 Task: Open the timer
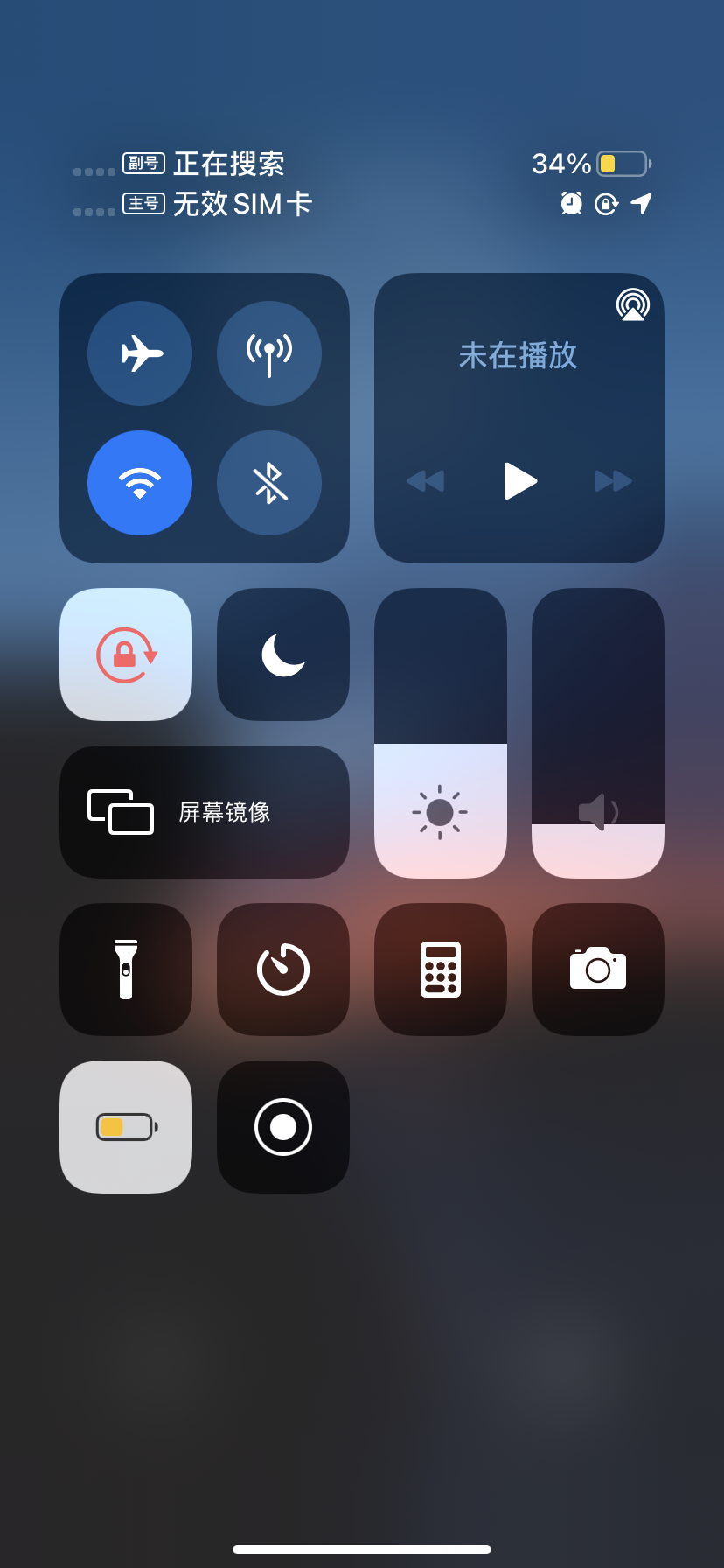click(283, 969)
